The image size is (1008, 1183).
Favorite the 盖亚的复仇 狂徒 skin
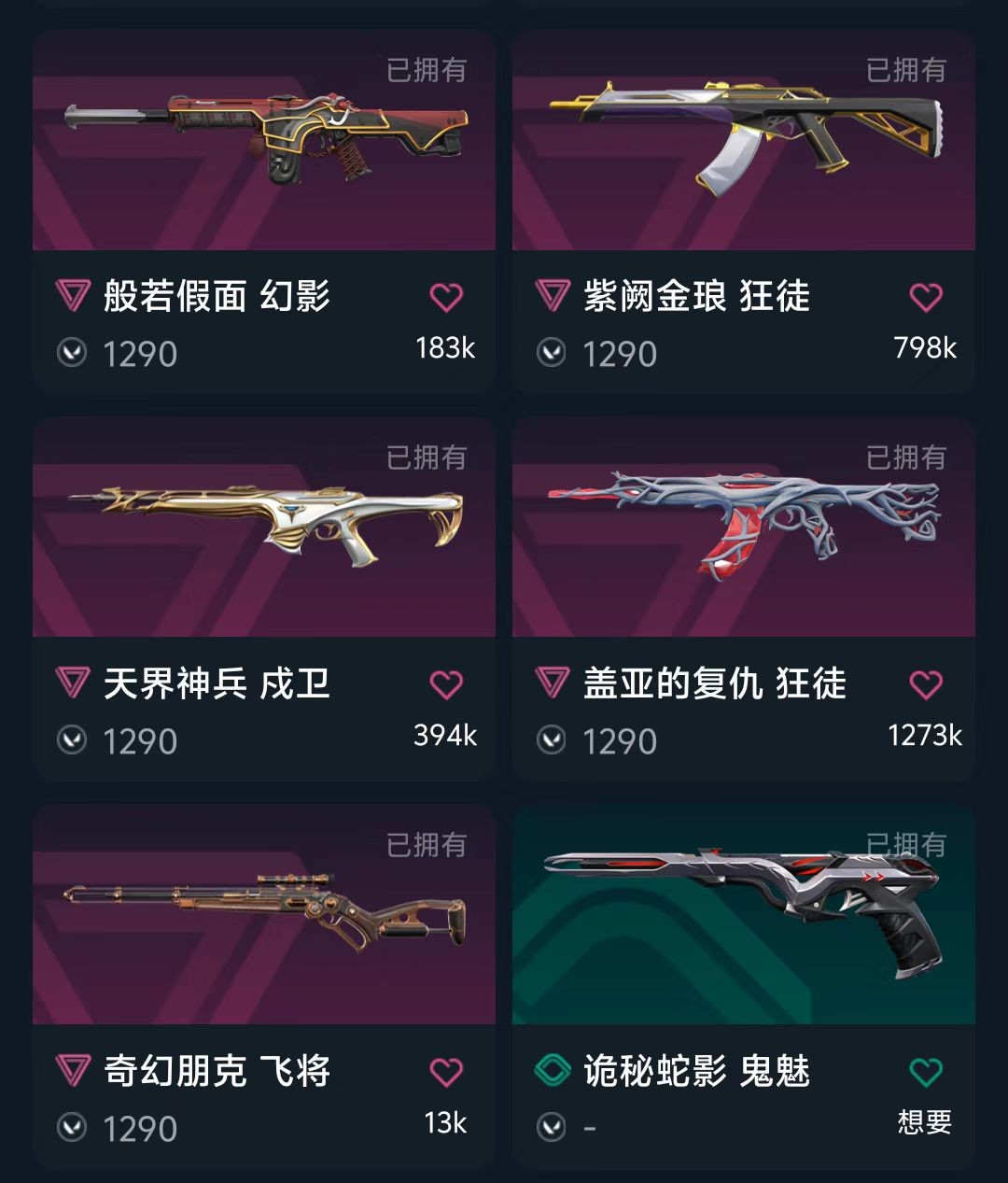pos(926,685)
